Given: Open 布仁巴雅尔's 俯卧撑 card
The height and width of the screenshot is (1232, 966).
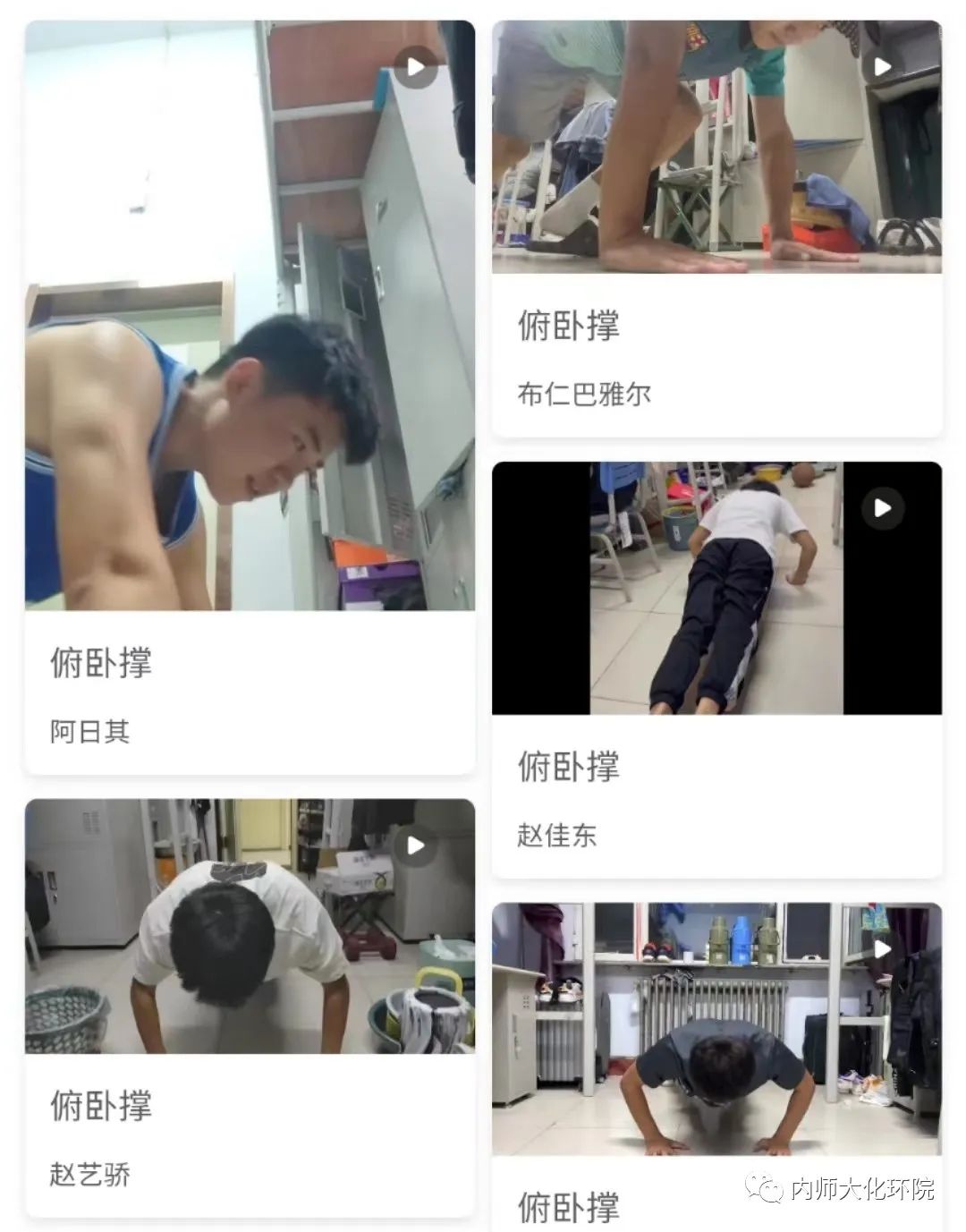Looking at the screenshot, I should click(716, 356).
